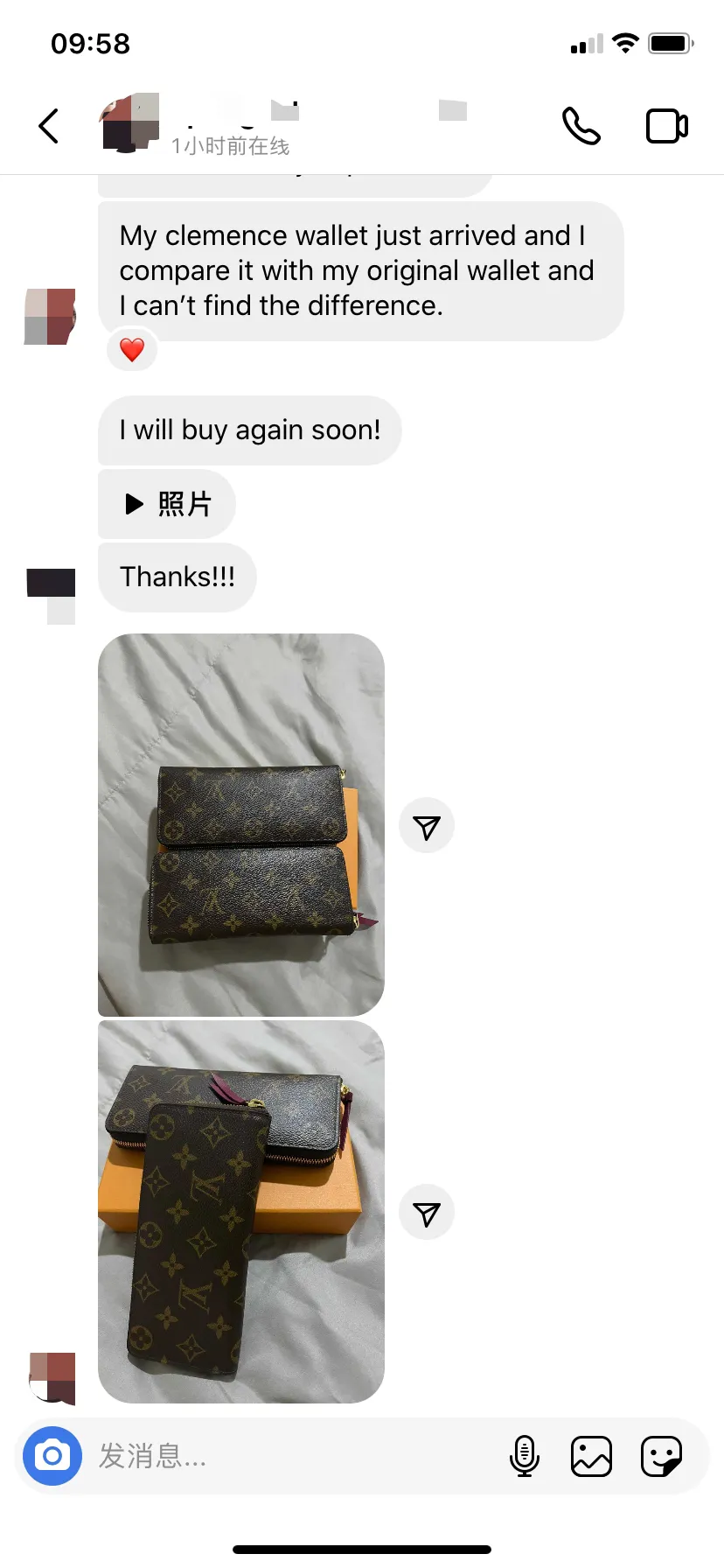View the heart reaction on message
The width and height of the screenshot is (724, 1568).
click(x=132, y=350)
